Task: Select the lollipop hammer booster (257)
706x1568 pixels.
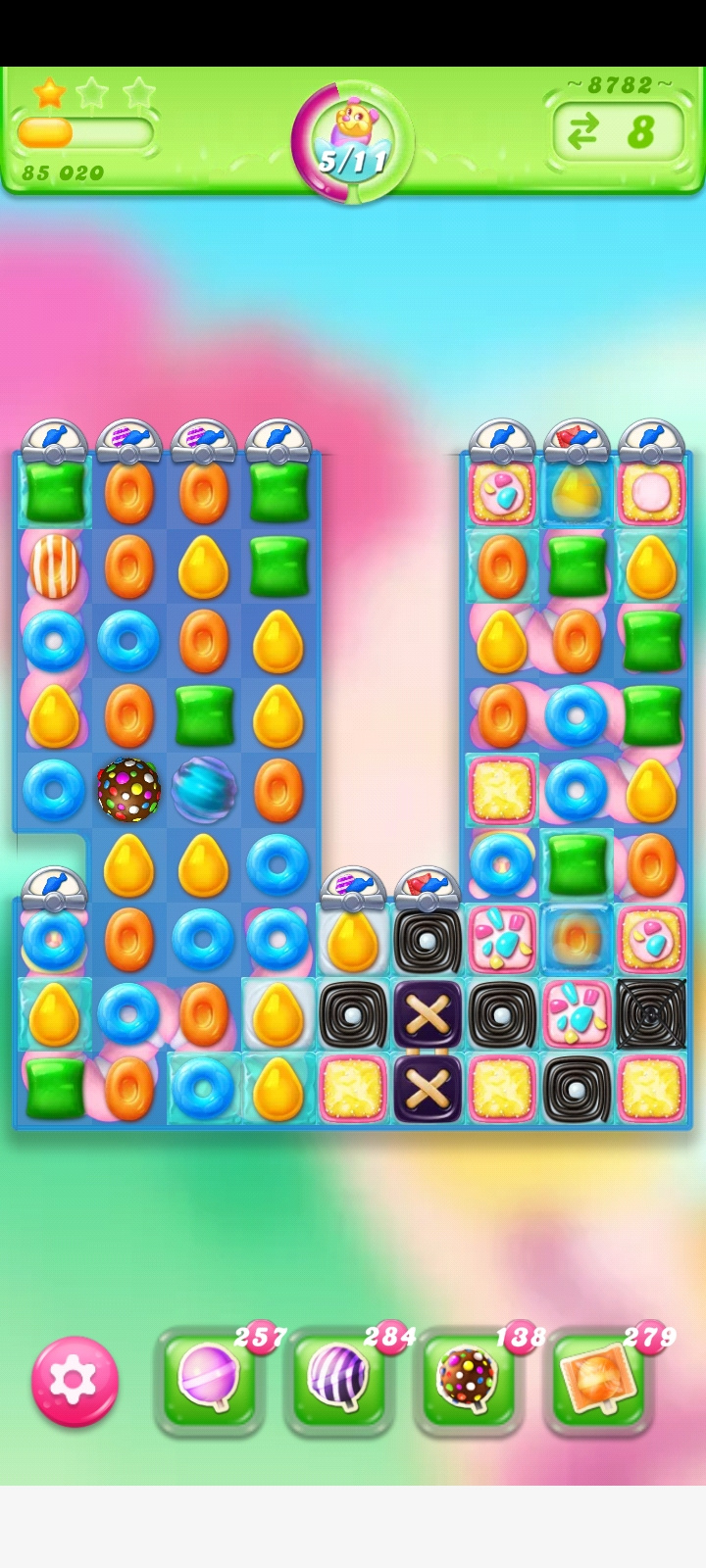Action: click(209, 1380)
